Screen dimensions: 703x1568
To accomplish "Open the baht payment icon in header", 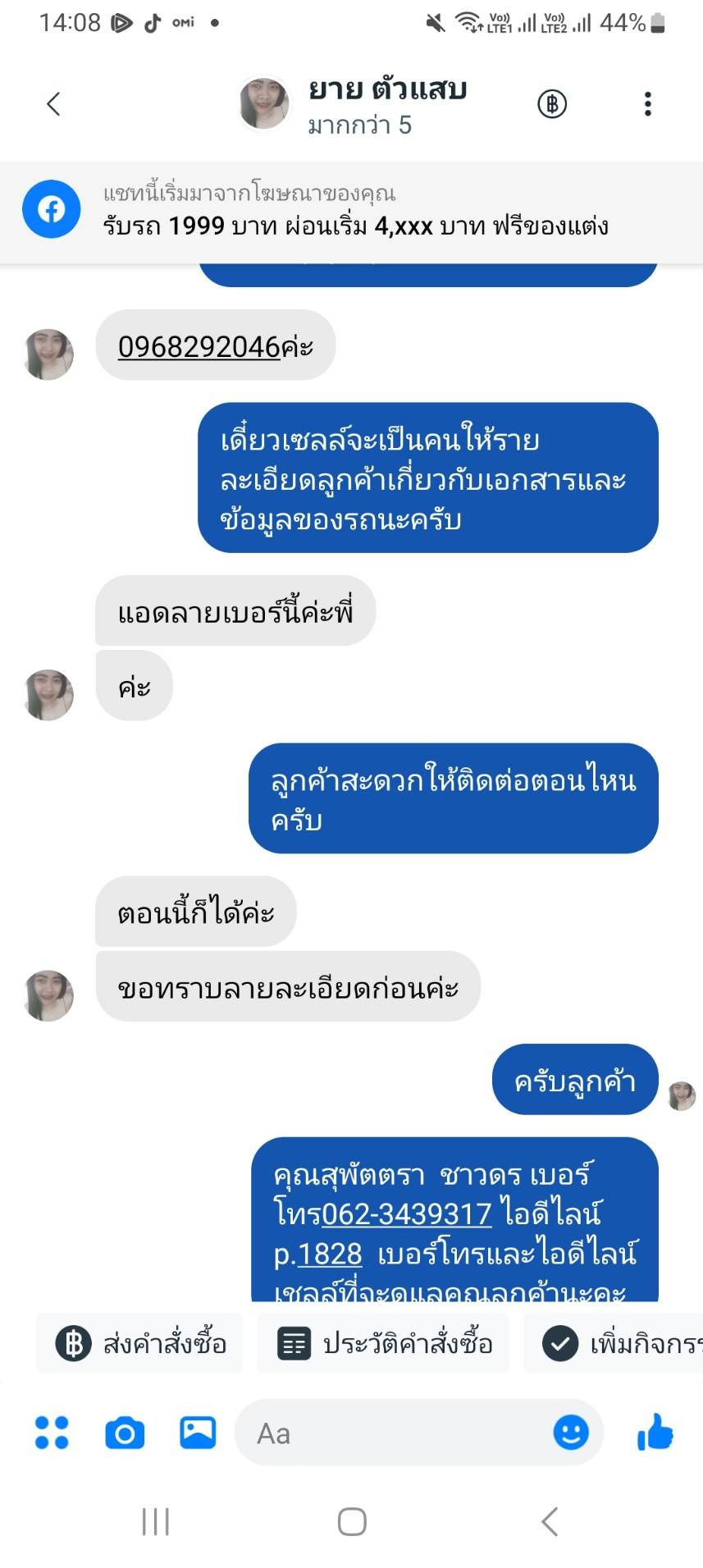I will pos(552,104).
